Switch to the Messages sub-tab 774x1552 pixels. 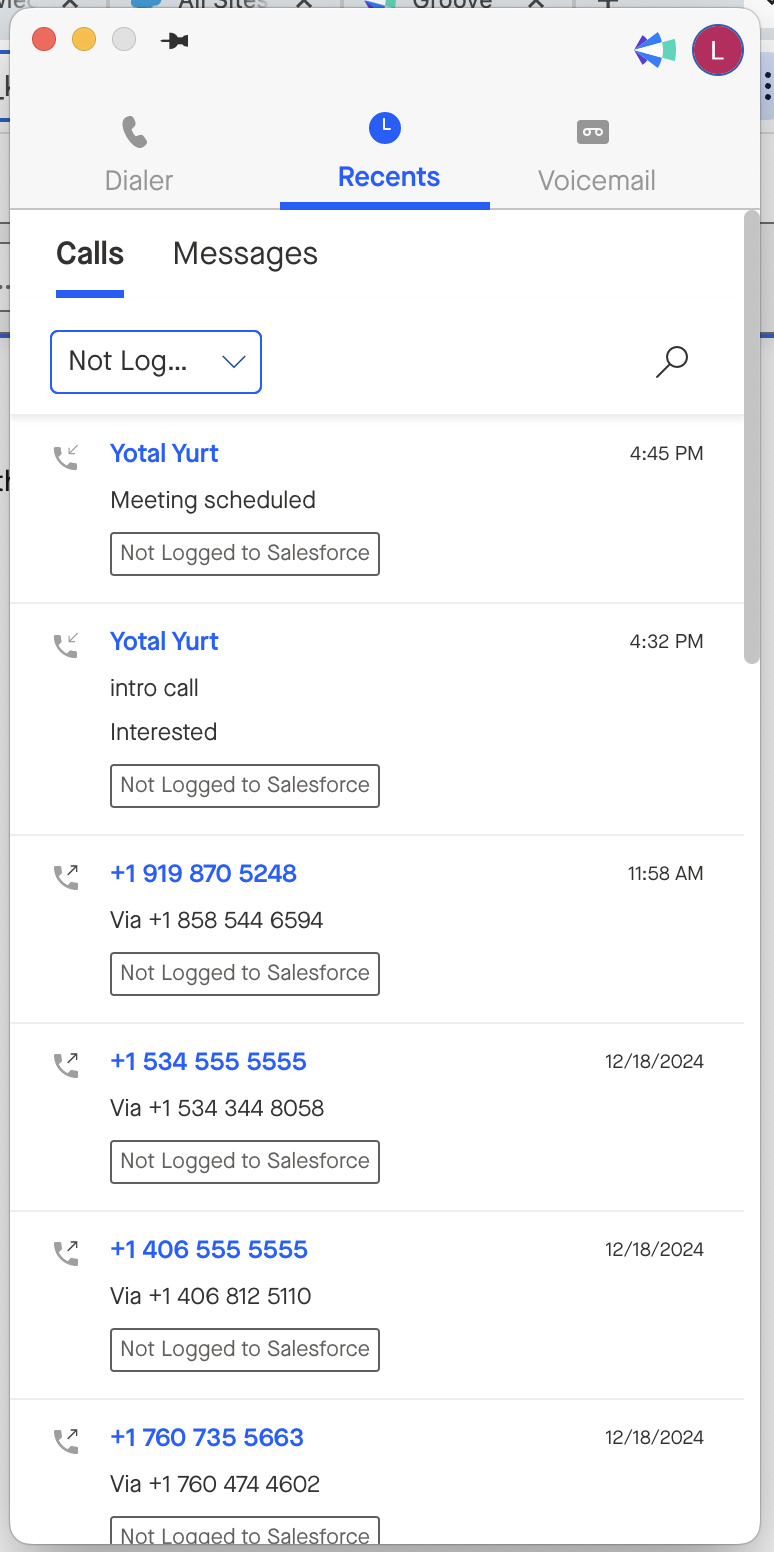[x=245, y=254]
